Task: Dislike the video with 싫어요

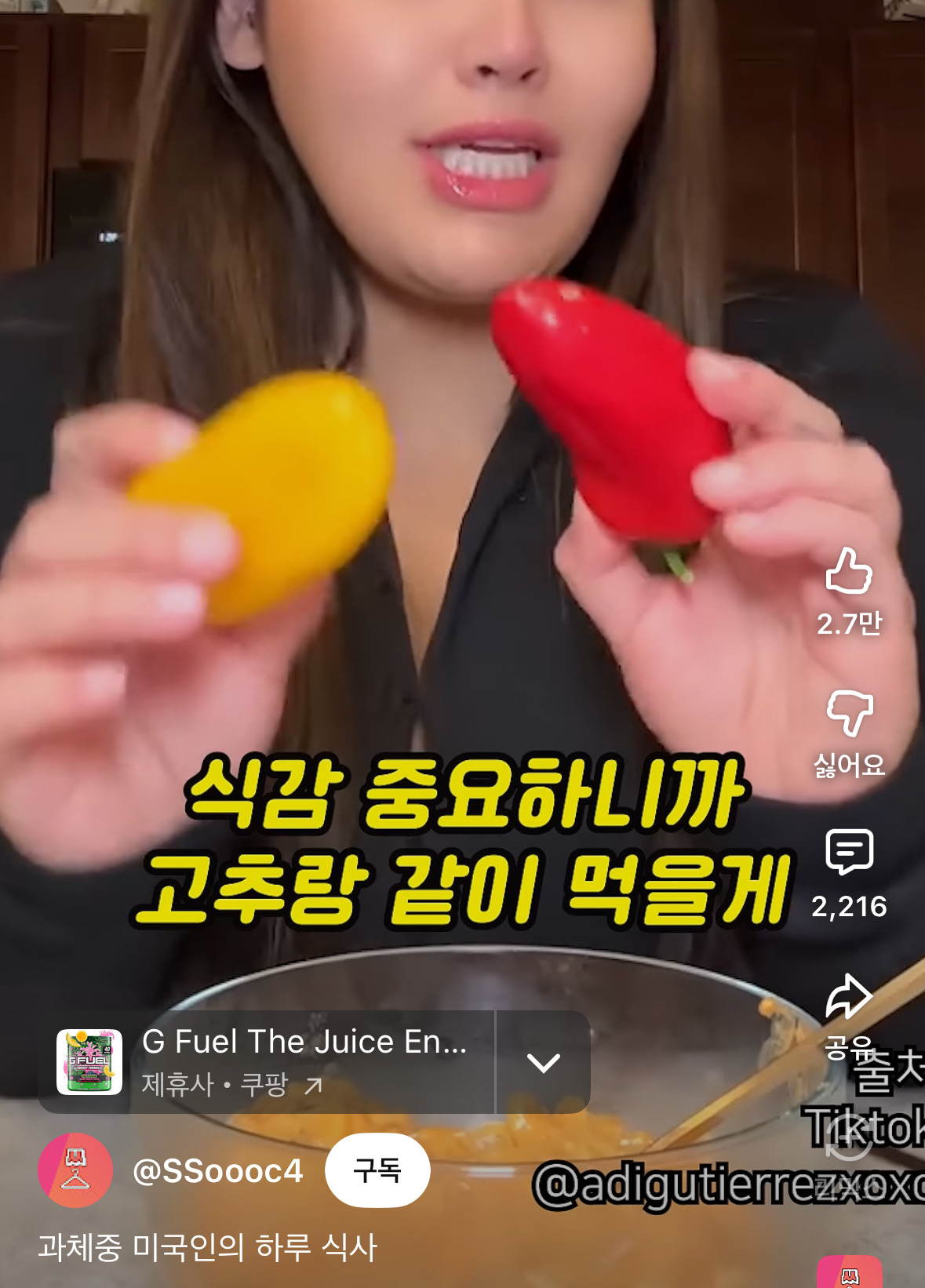Action: [x=849, y=713]
